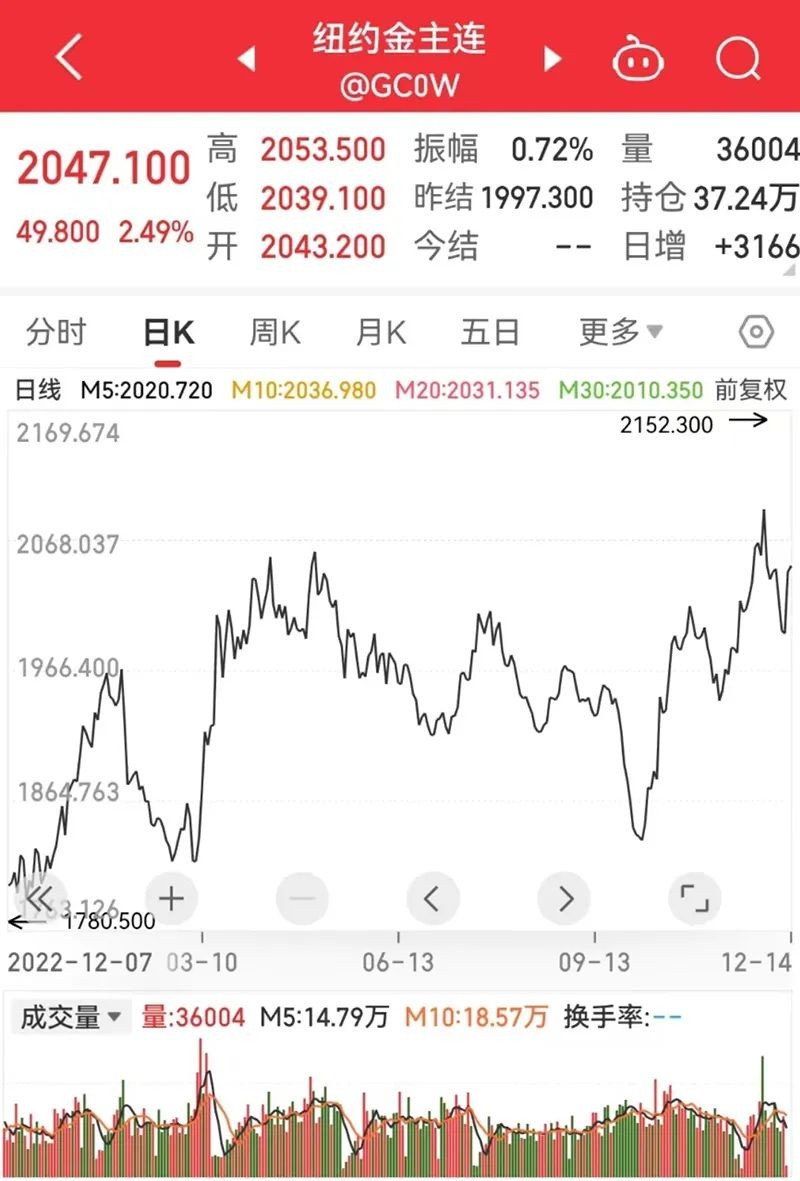Open the 成交量 indicator dropdown
800x1181 pixels.
(x=71, y=1018)
